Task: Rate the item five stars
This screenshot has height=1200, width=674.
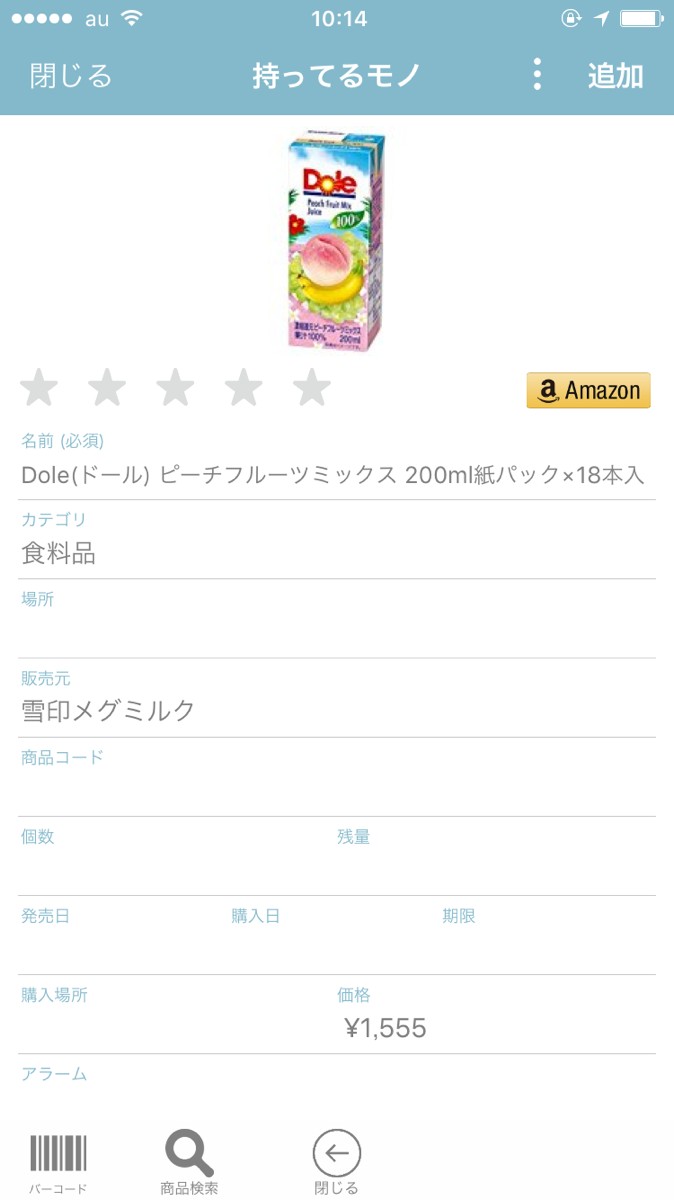Action: tap(311, 388)
